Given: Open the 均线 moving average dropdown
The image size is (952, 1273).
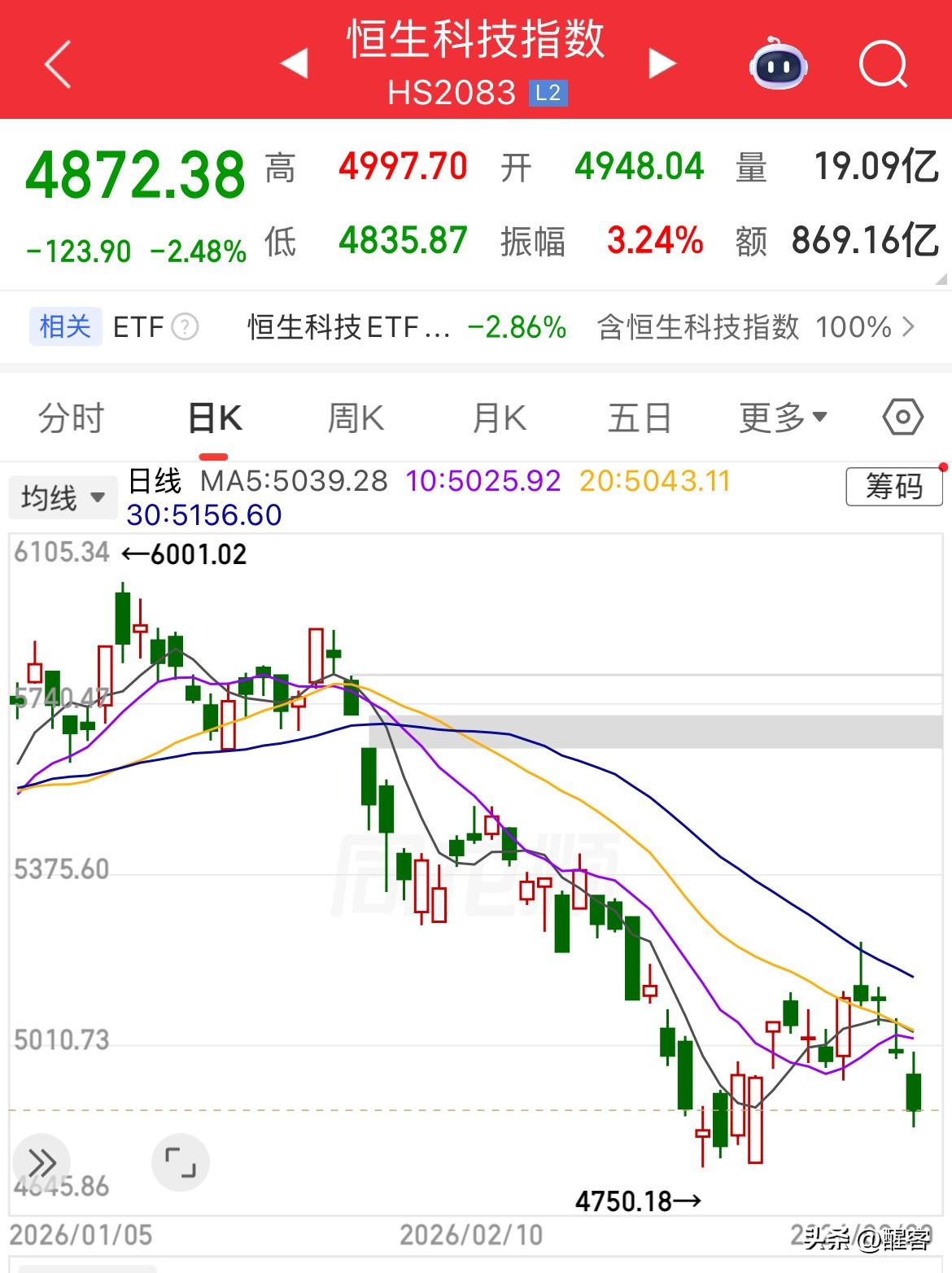Looking at the screenshot, I should coord(62,497).
